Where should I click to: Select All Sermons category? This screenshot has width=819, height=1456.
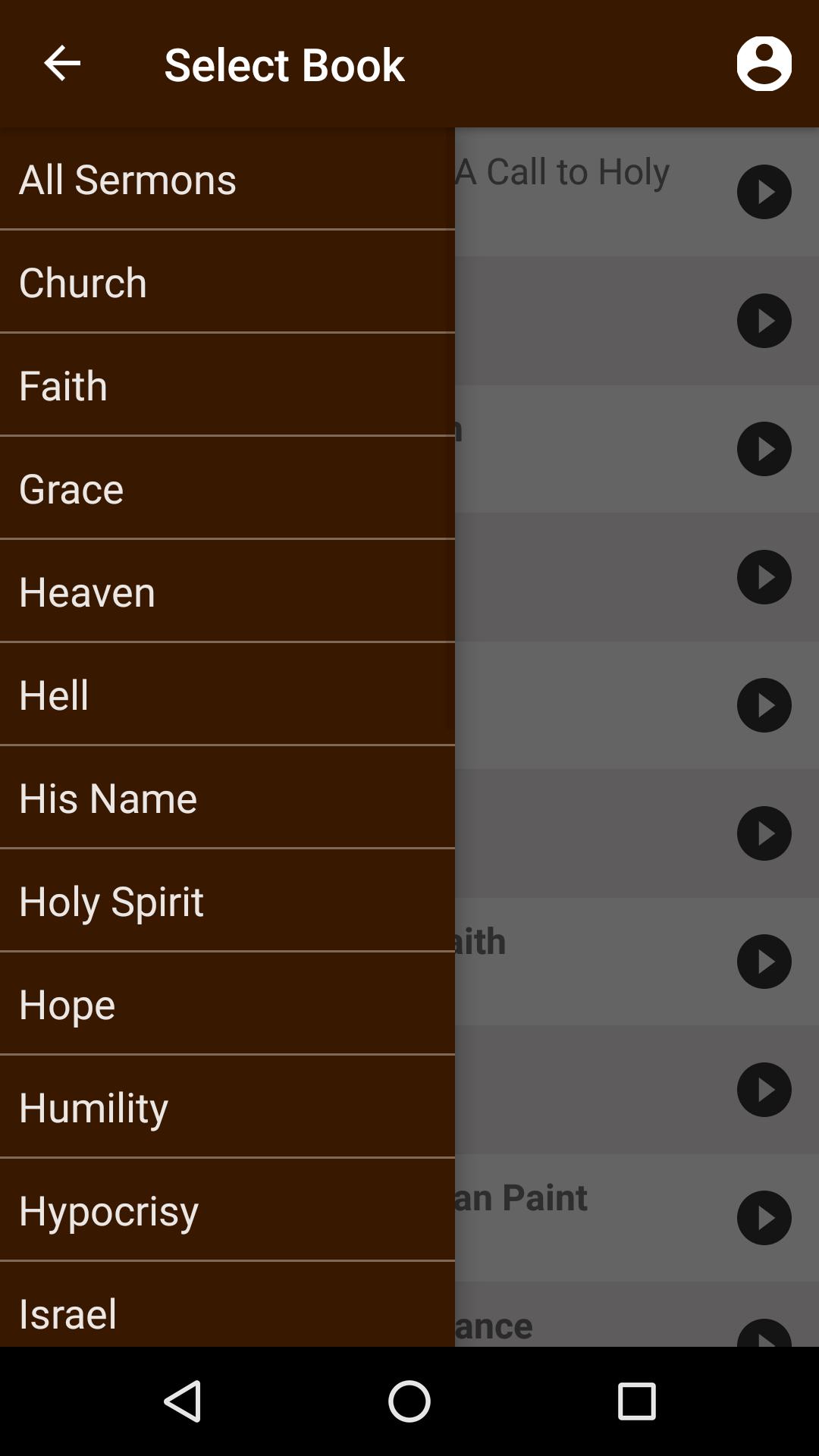227,179
